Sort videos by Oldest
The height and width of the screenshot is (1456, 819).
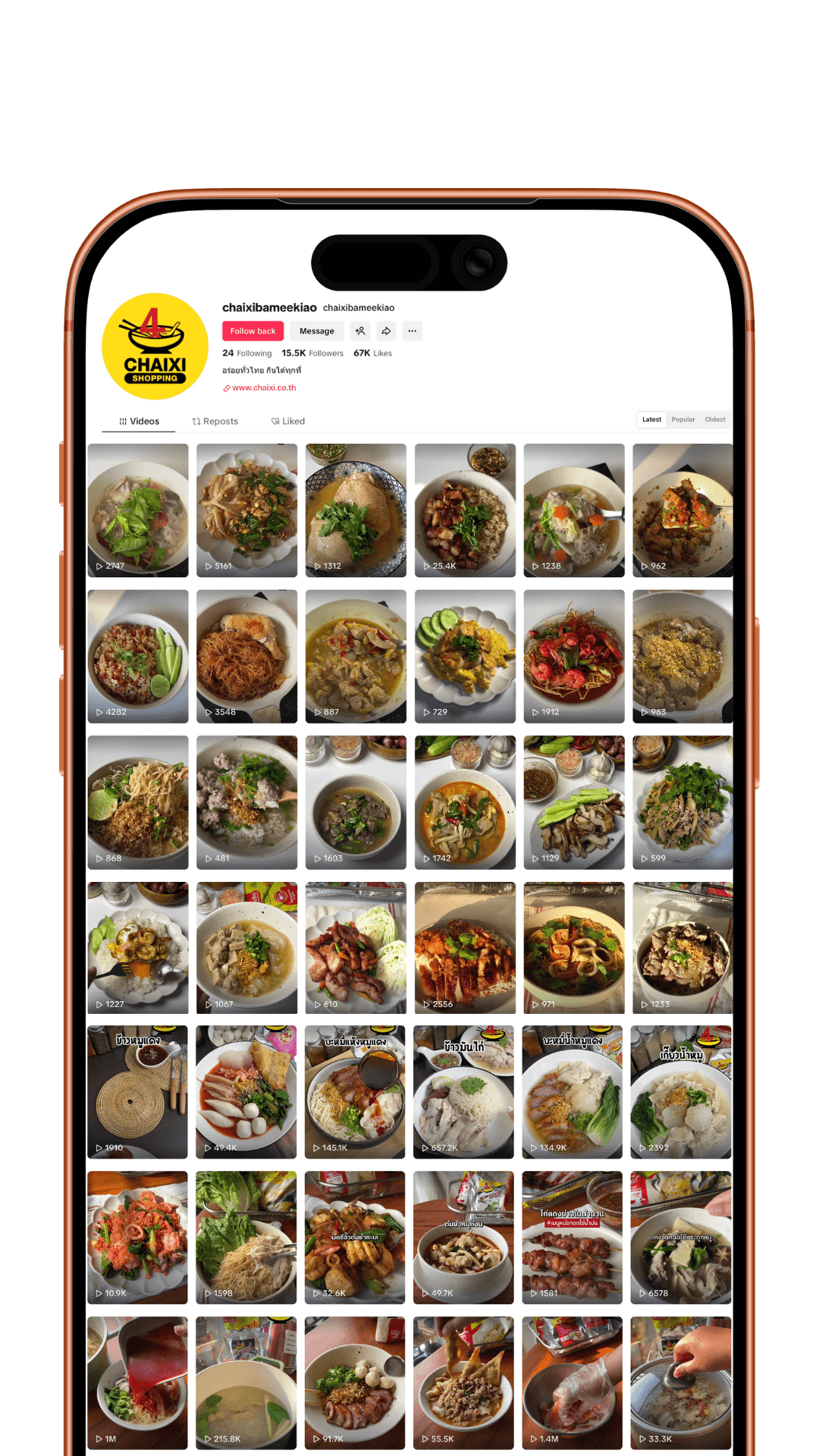(x=714, y=419)
